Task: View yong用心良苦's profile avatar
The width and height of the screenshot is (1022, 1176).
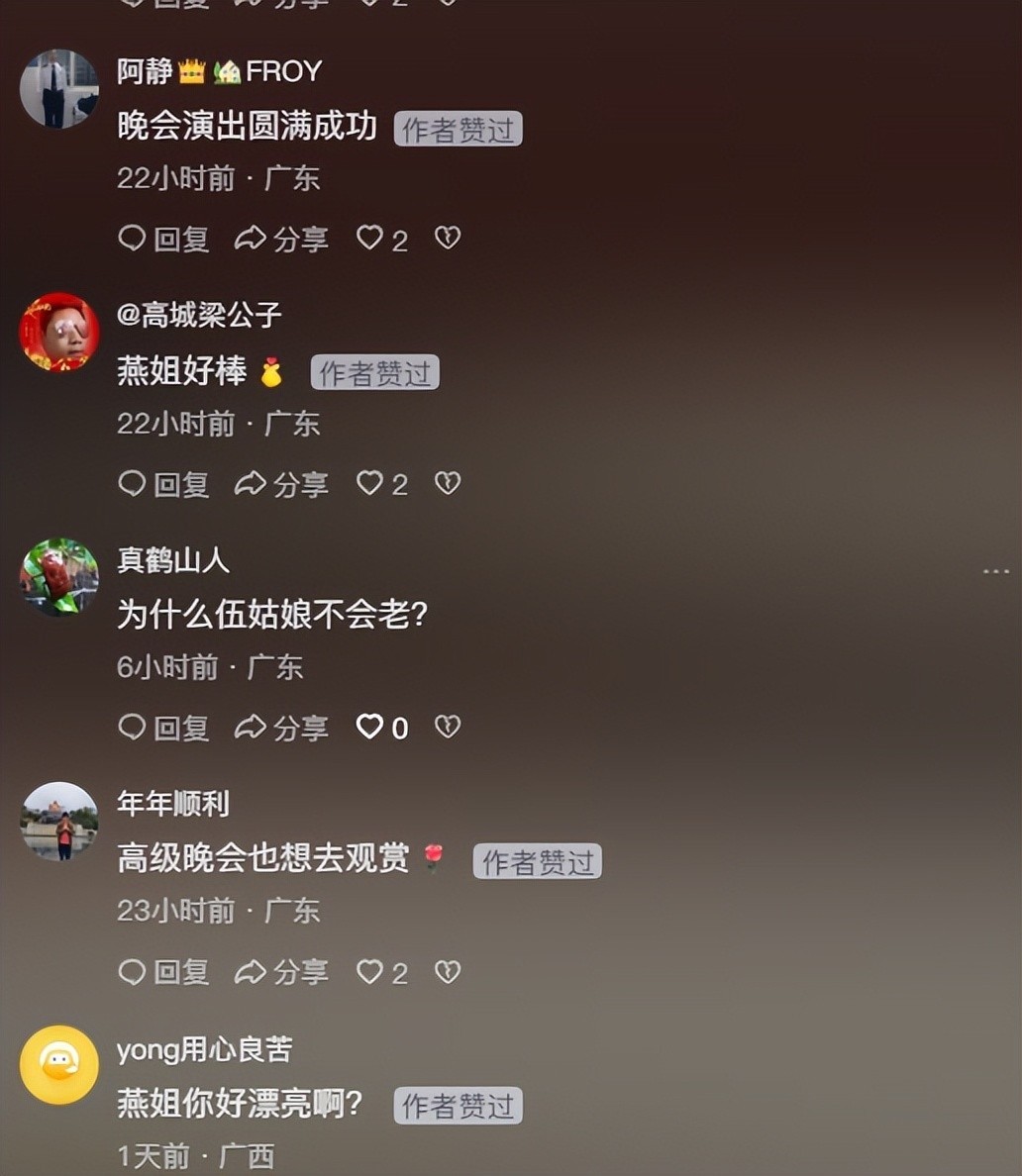Action: [59, 1065]
